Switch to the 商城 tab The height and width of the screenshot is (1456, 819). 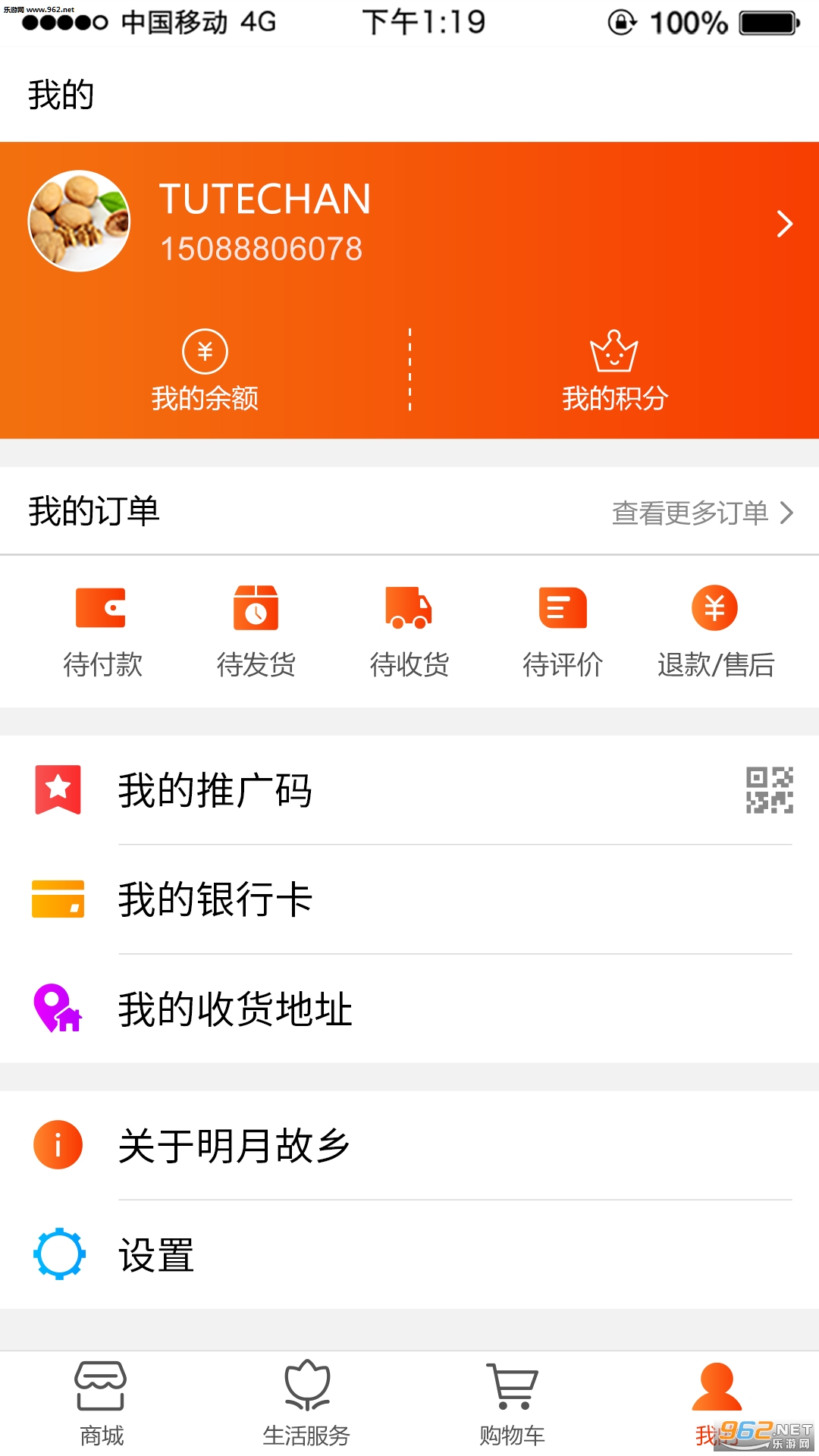coord(102,1403)
